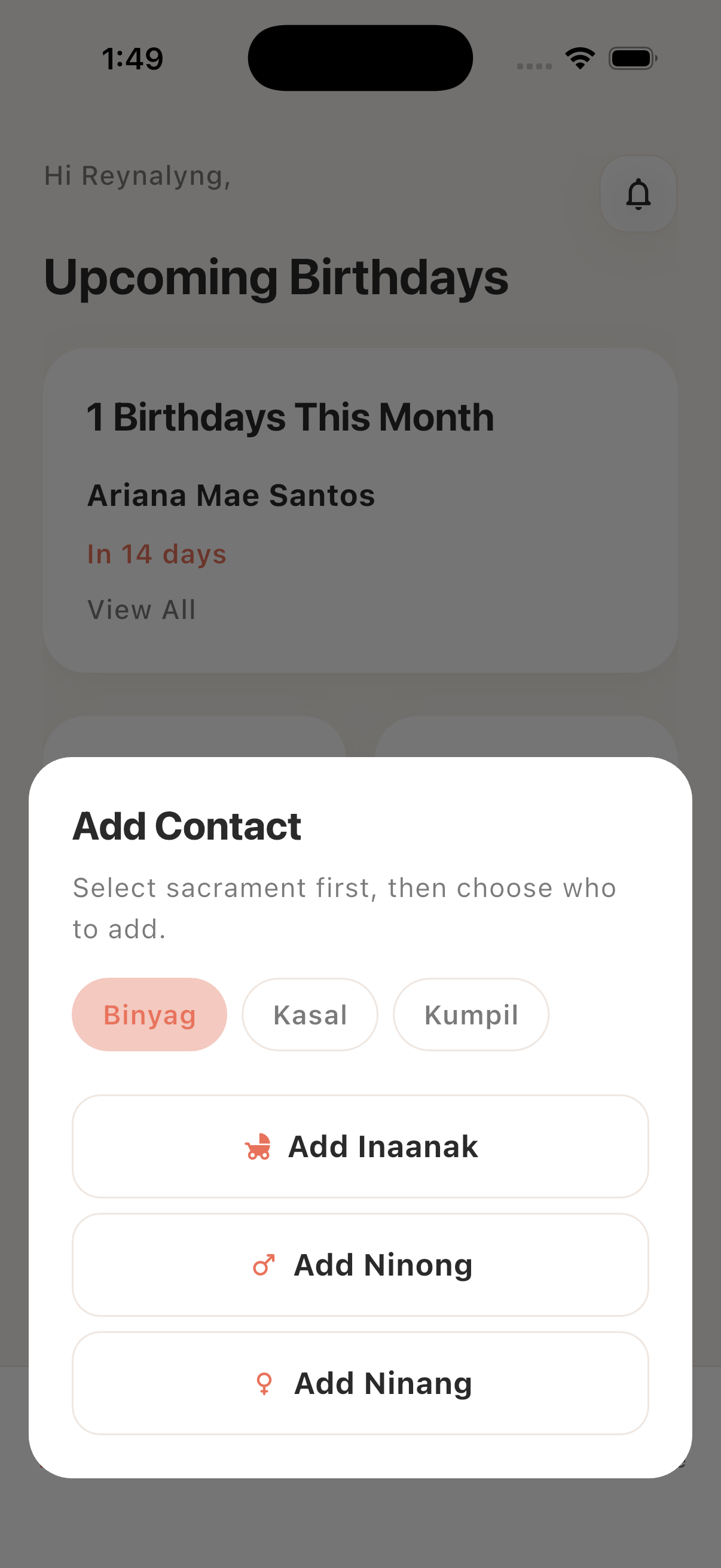The width and height of the screenshot is (721, 1568).
Task: Deselect the highlighted Binyag chip
Action: click(x=149, y=1014)
